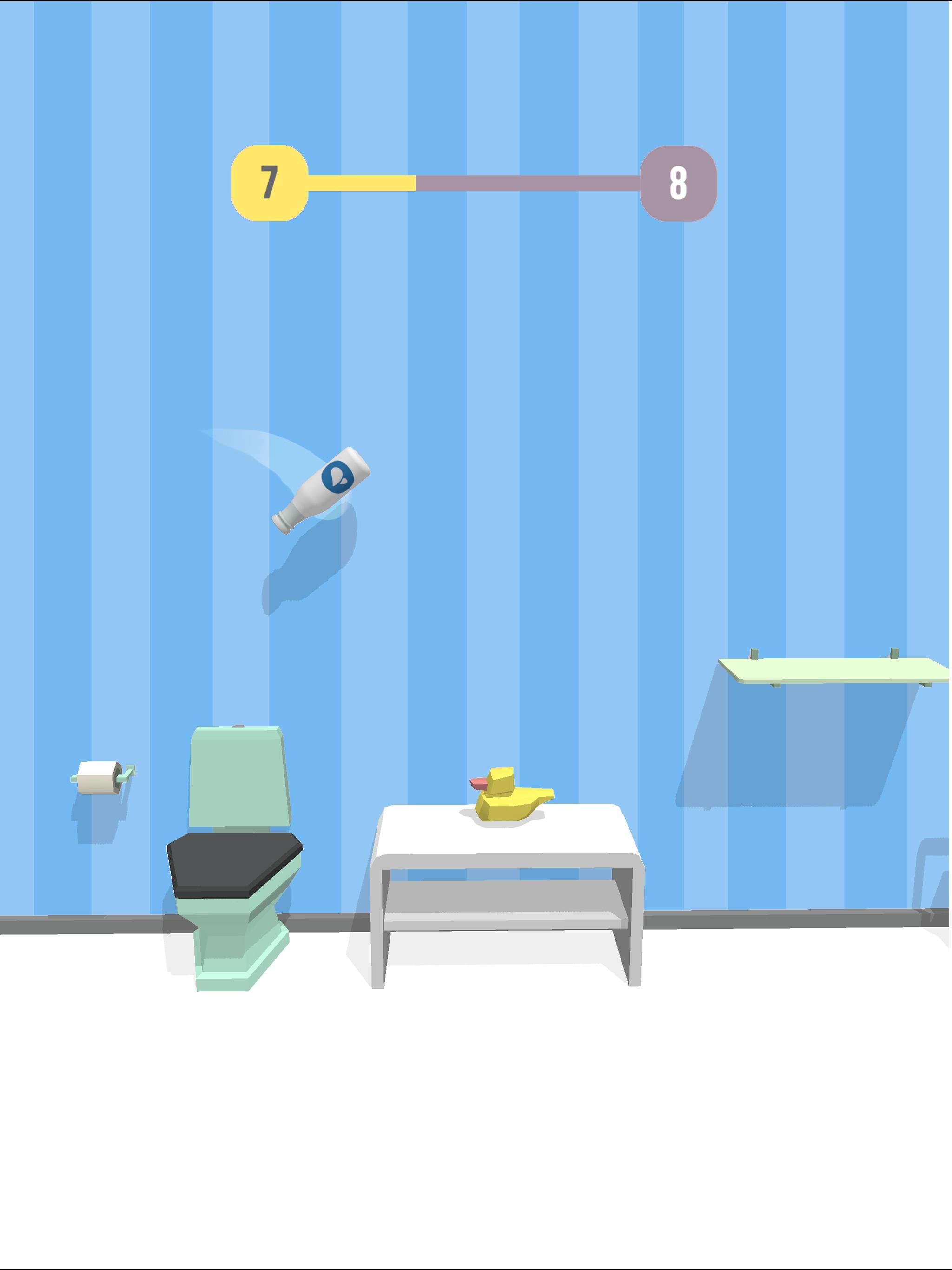Image resolution: width=952 pixels, height=1270 pixels.
Task: Click the right shelf mounting peg
Action: pyautogui.click(x=894, y=654)
